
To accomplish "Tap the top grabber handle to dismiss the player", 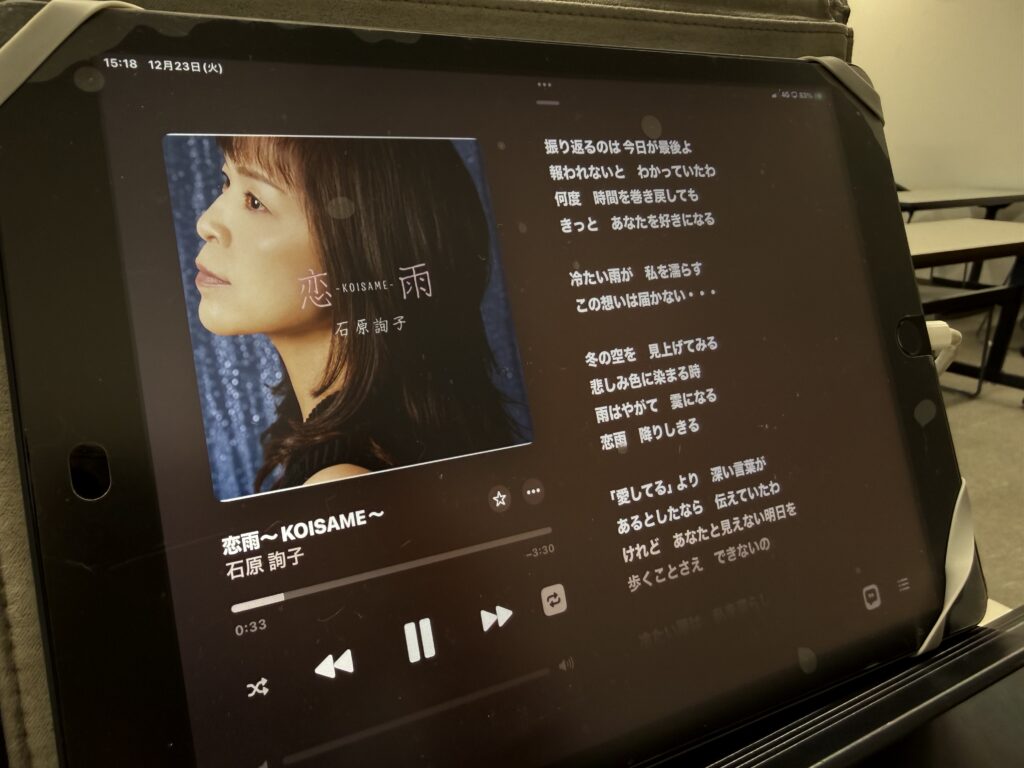I will (x=546, y=102).
